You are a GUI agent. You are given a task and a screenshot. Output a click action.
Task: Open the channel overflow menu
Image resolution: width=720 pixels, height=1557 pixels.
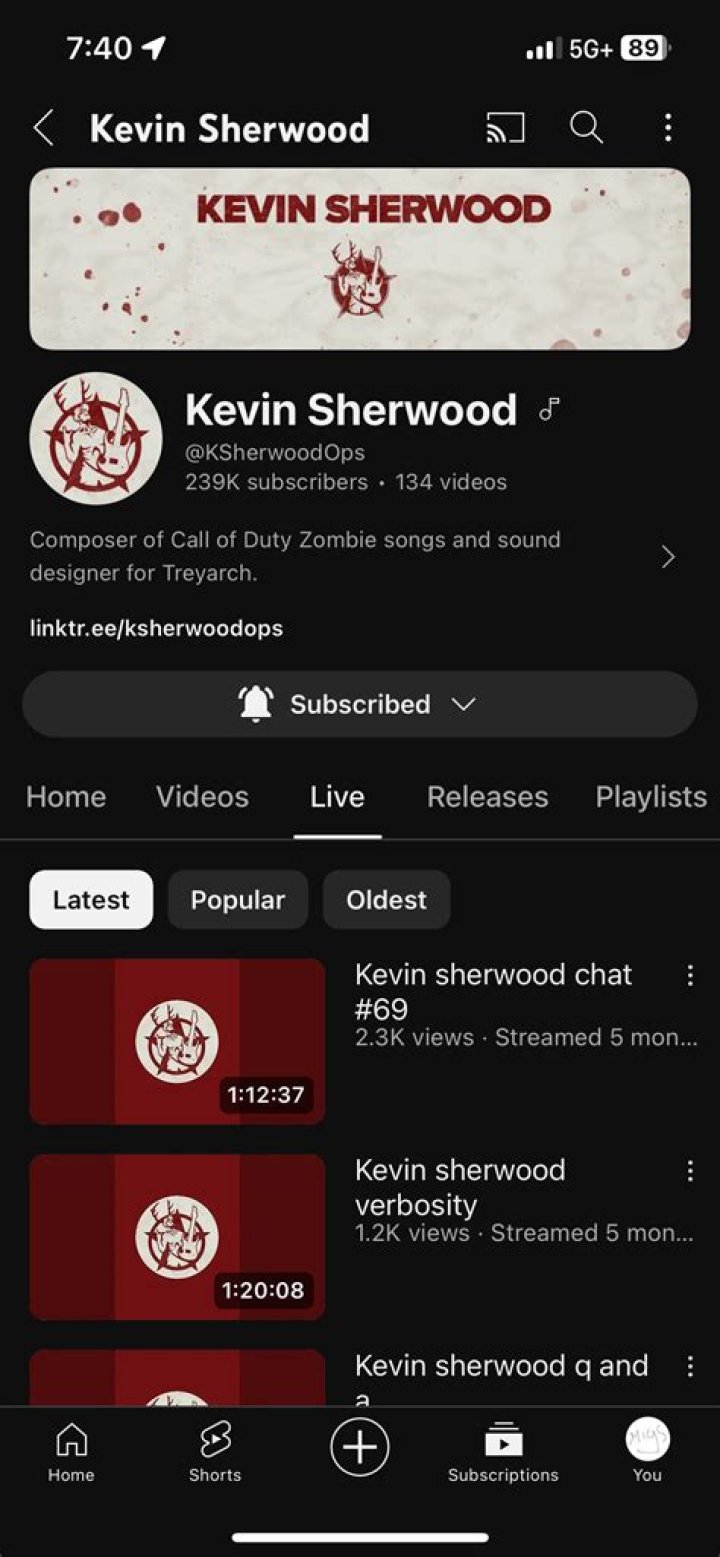point(668,128)
